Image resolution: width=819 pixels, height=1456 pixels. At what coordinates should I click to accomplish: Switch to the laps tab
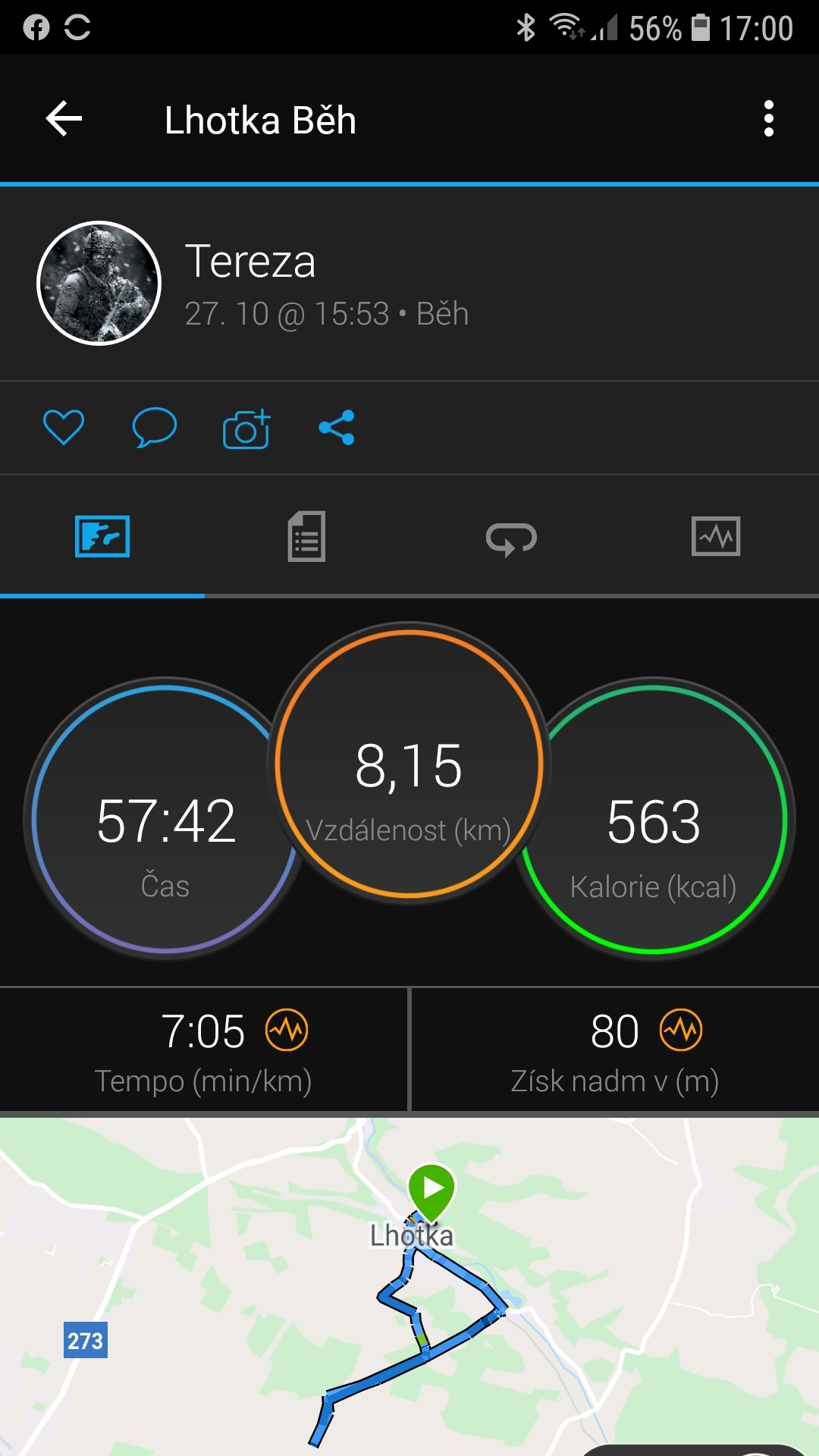(x=511, y=538)
